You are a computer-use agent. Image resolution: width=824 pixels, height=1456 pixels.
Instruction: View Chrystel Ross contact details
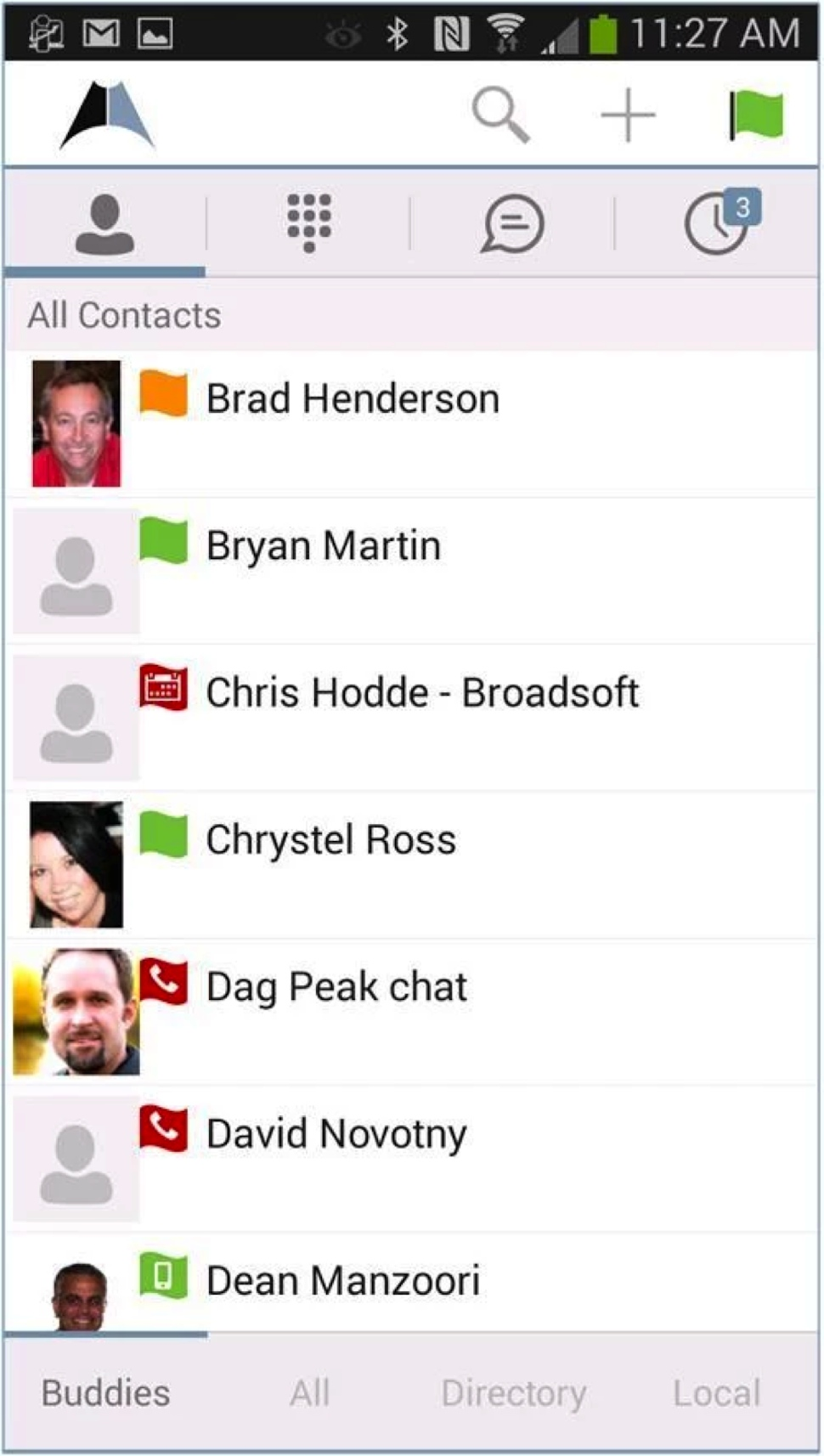click(x=330, y=840)
